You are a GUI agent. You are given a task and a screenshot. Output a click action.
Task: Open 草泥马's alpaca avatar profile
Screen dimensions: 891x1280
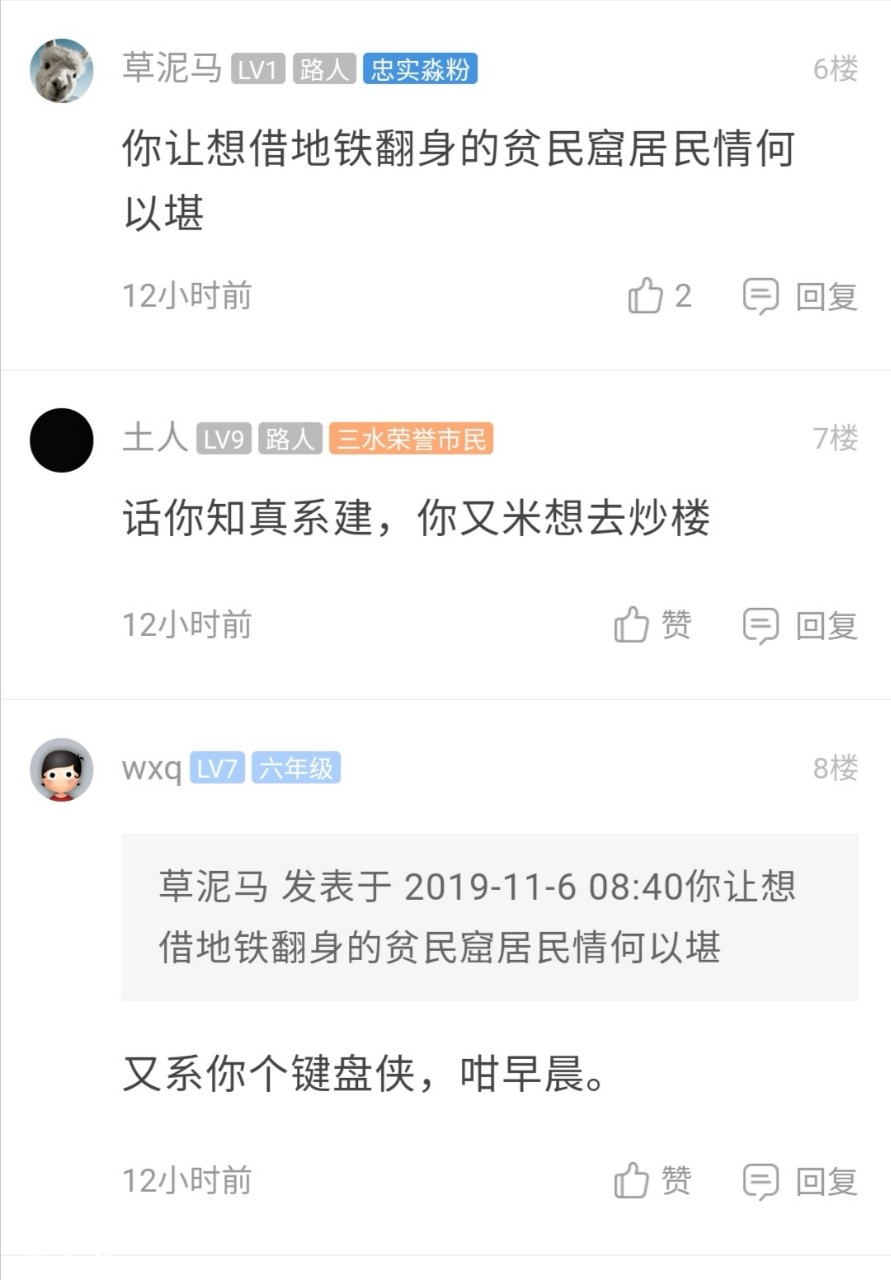tap(61, 71)
